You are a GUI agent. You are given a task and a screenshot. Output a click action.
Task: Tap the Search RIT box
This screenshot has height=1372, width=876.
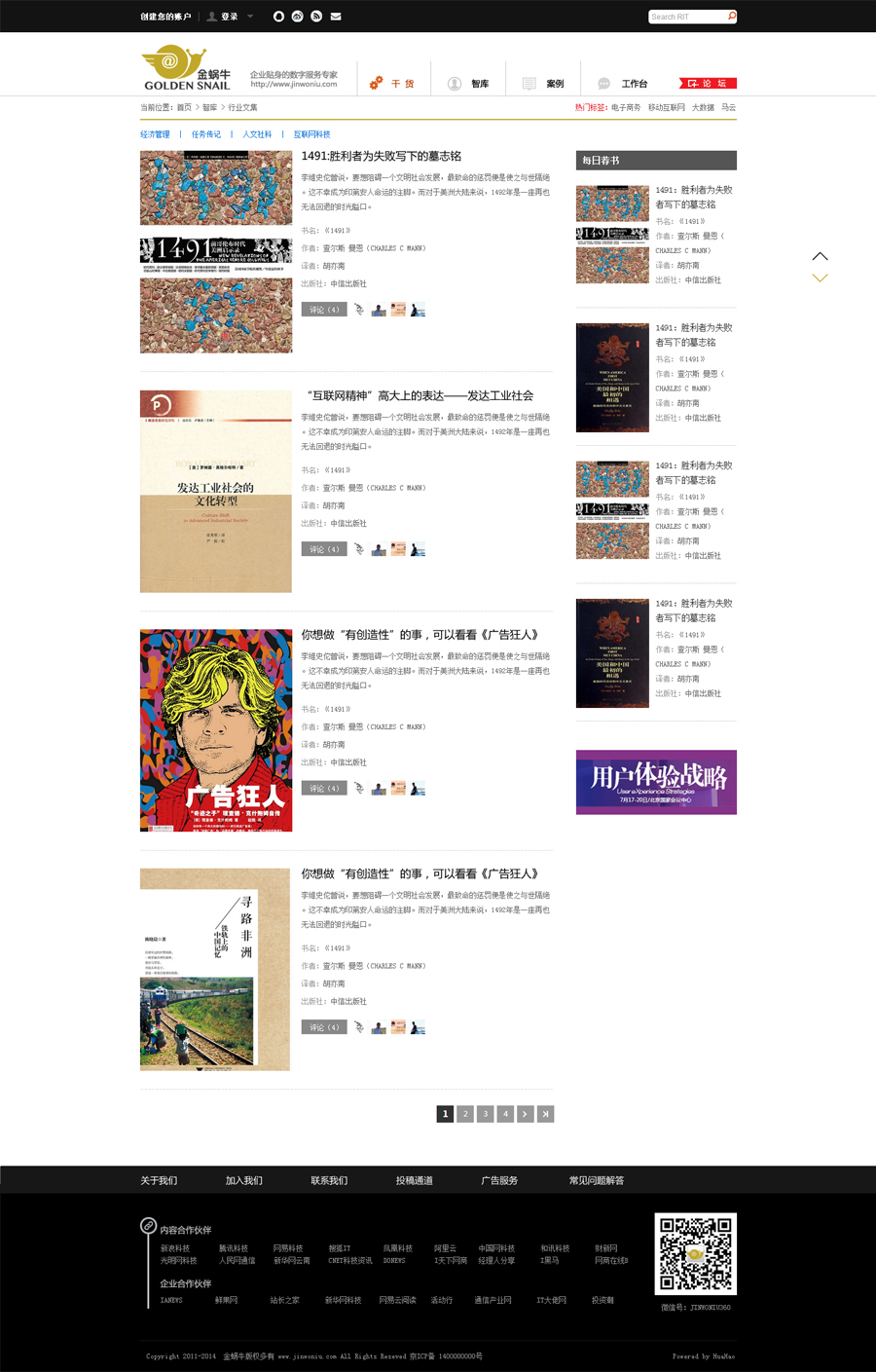coord(686,17)
